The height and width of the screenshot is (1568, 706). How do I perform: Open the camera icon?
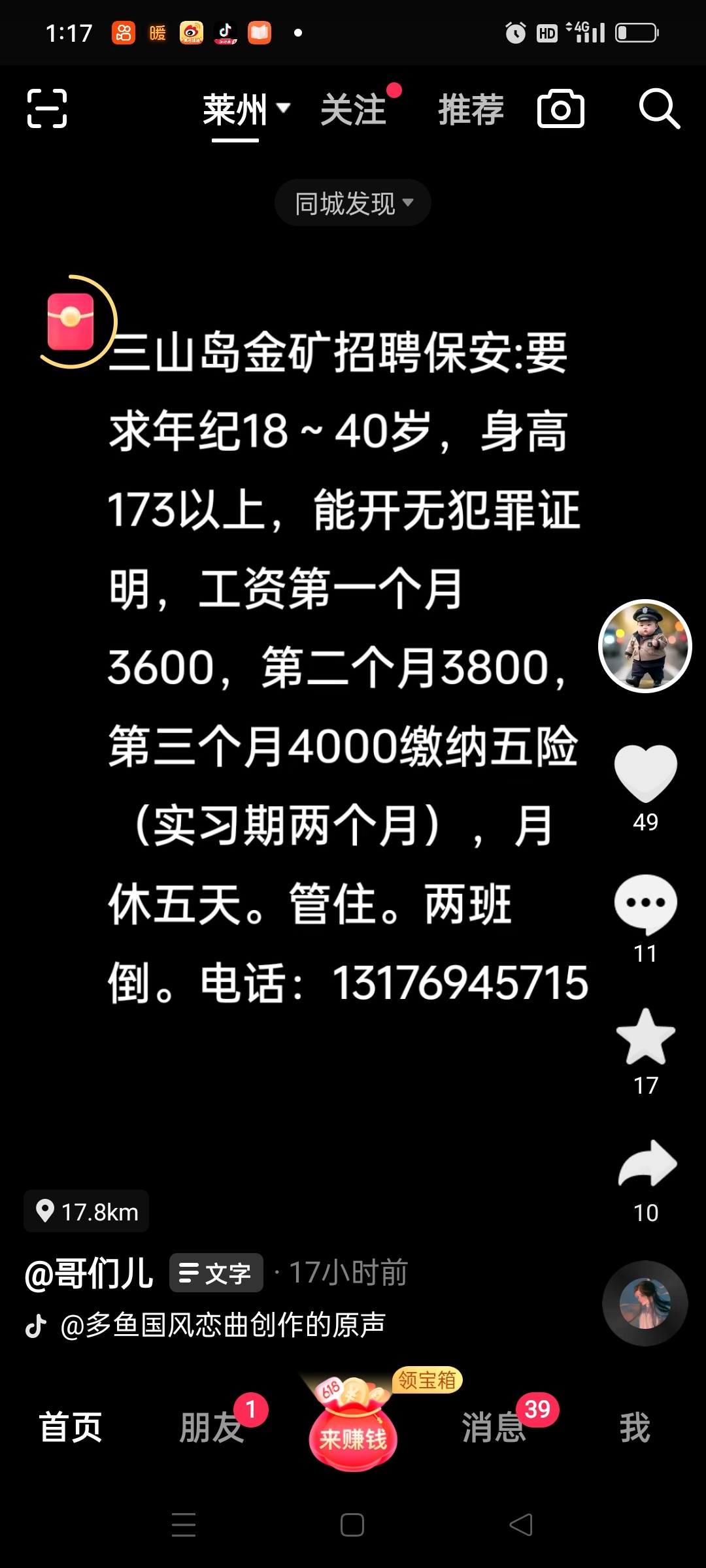click(560, 109)
